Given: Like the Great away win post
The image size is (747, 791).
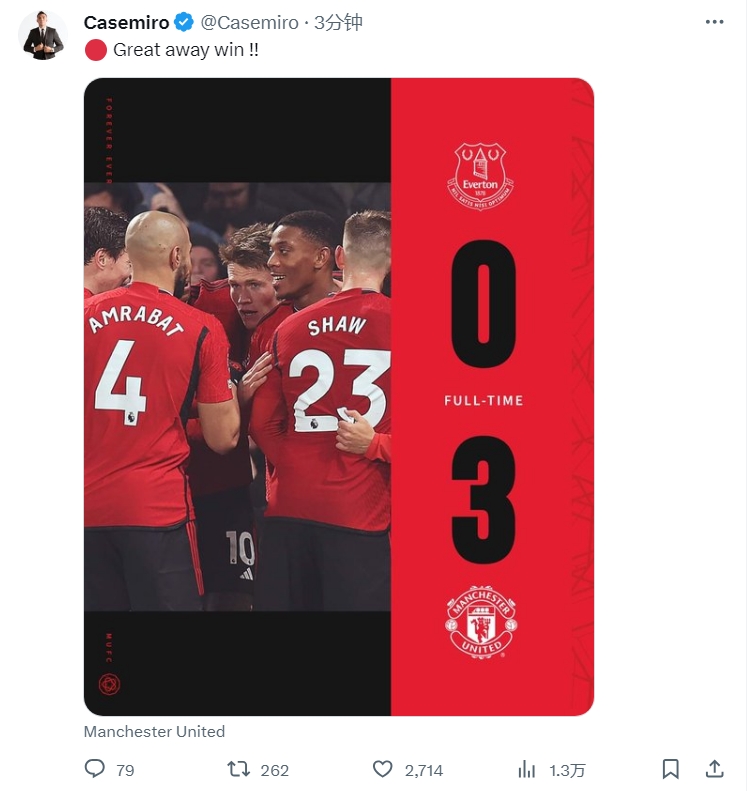Looking at the screenshot, I should click(x=382, y=769).
